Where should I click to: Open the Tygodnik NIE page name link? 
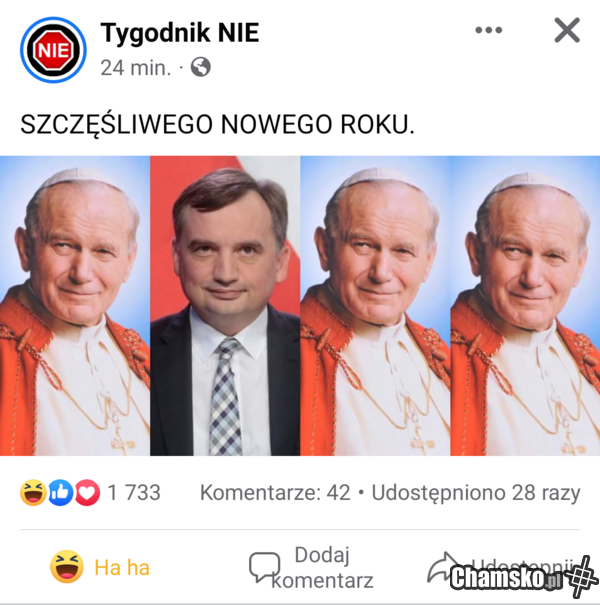pos(179,33)
